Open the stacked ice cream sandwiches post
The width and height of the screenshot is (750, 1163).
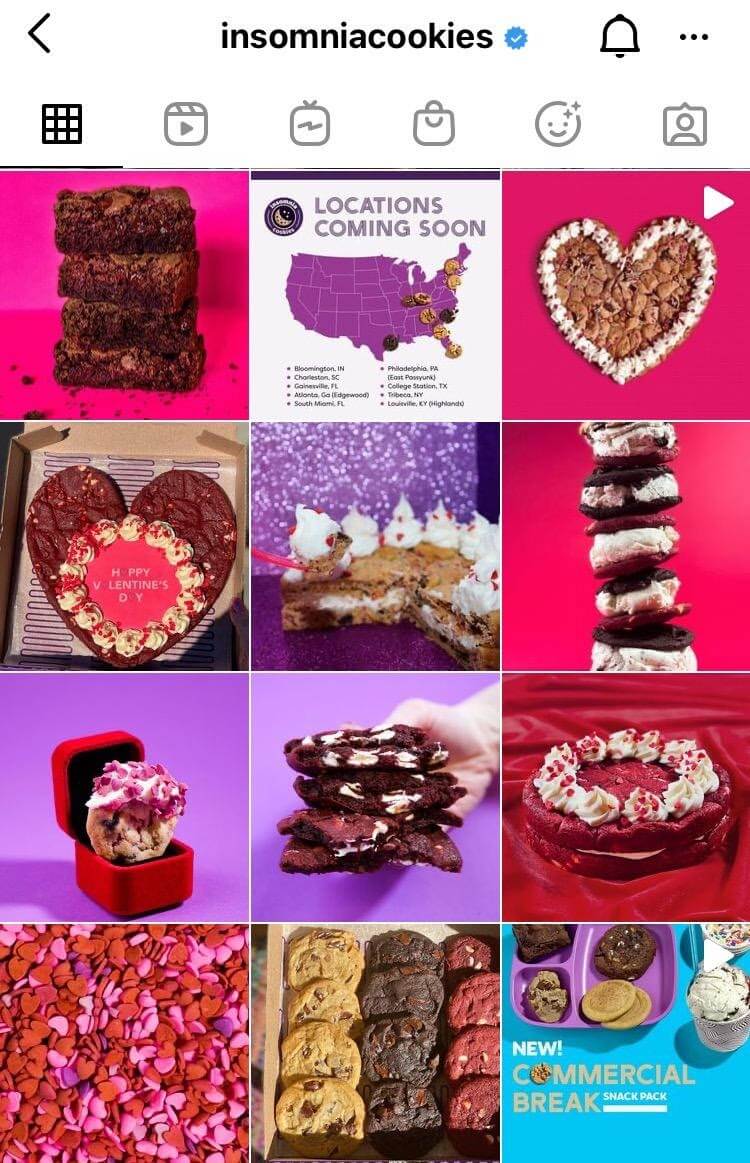click(626, 546)
